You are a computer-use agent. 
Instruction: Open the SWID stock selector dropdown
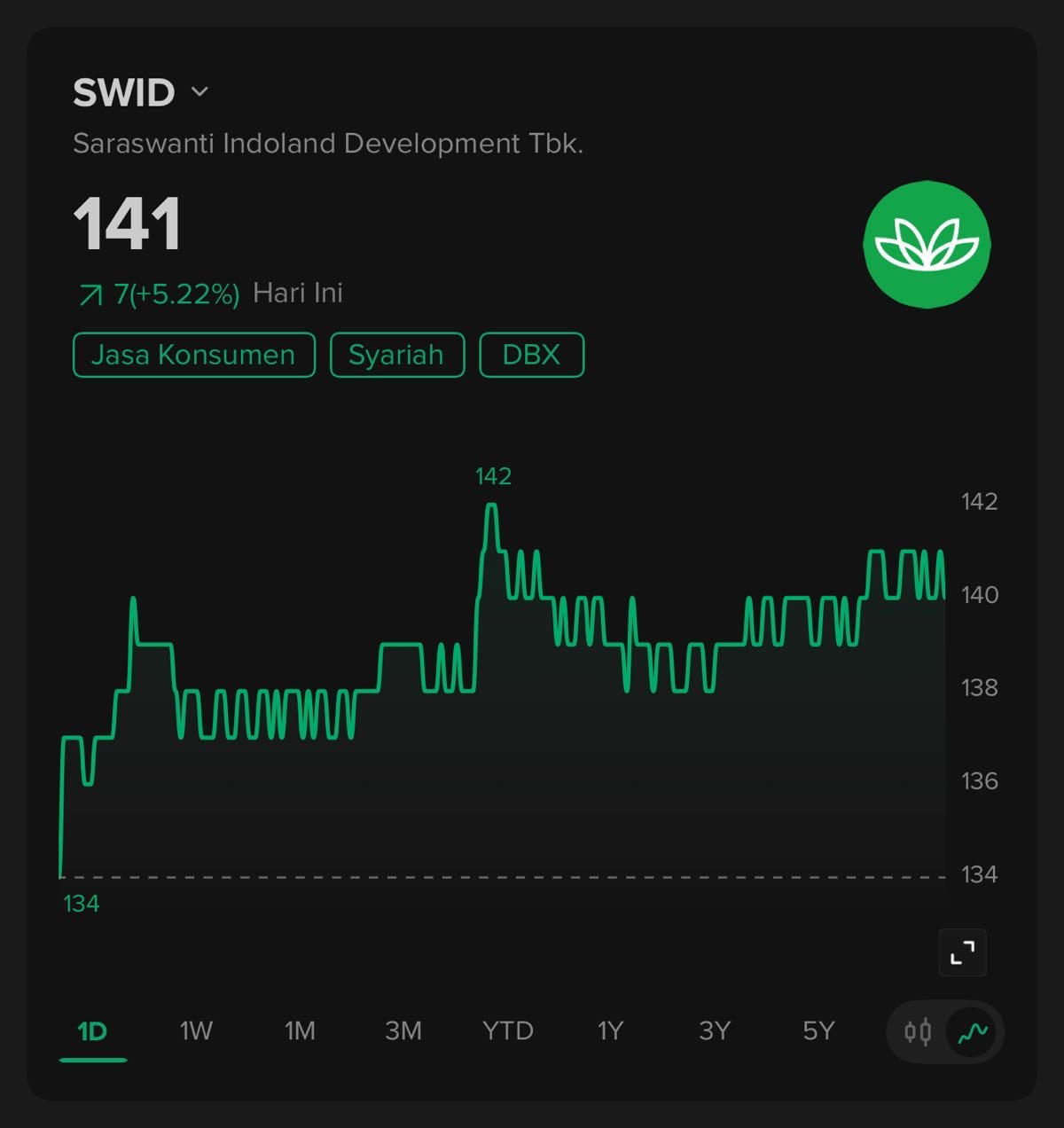click(x=200, y=92)
